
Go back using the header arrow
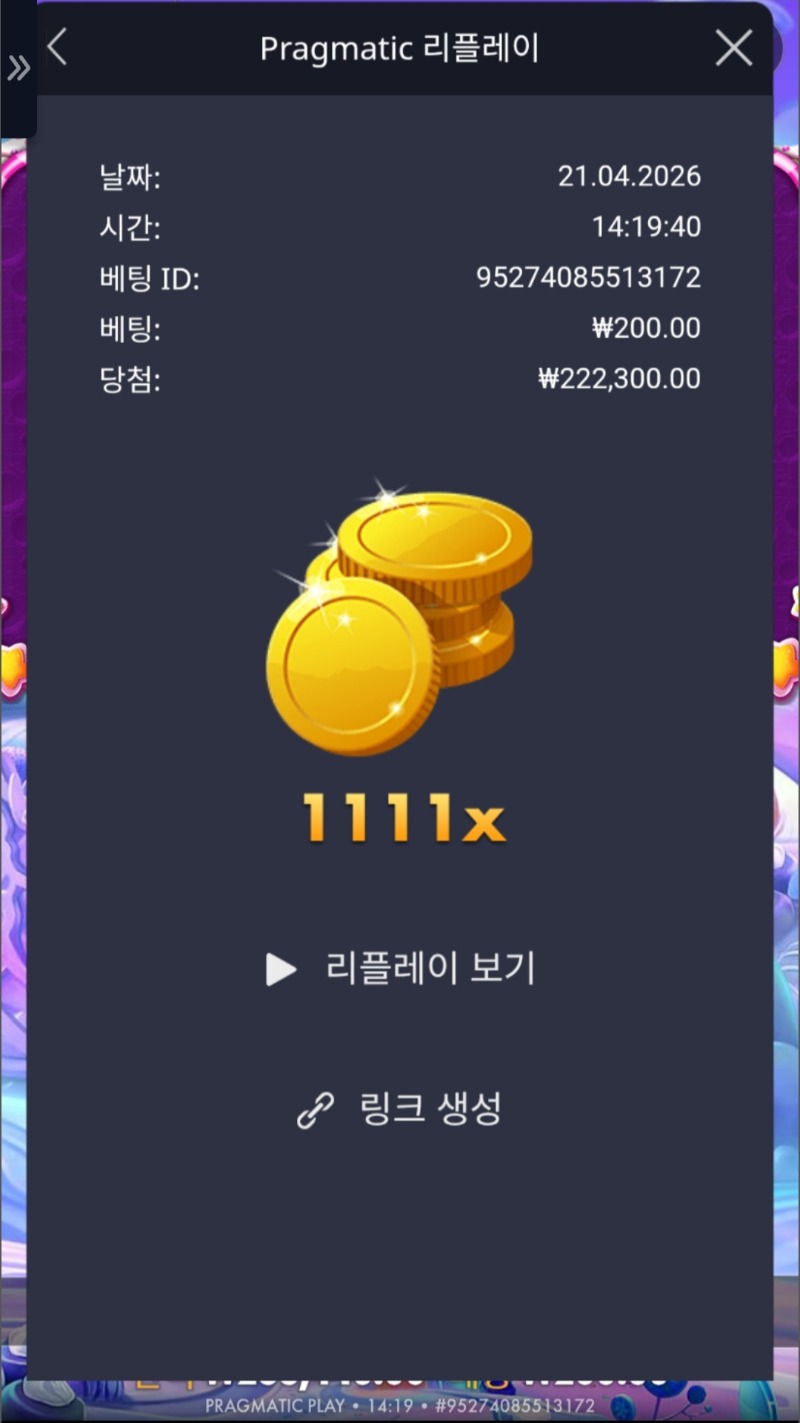58,47
